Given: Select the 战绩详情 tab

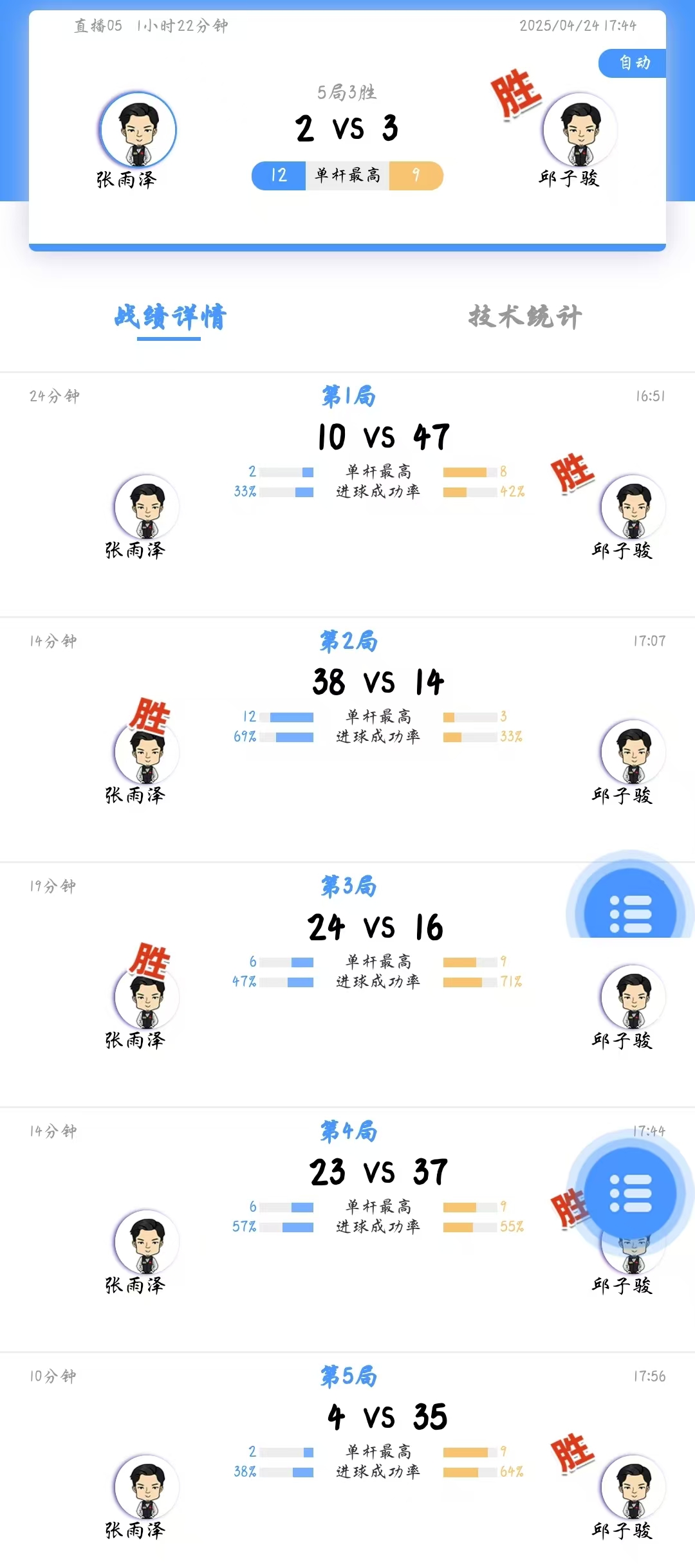Looking at the screenshot, I should coord(170,317).
